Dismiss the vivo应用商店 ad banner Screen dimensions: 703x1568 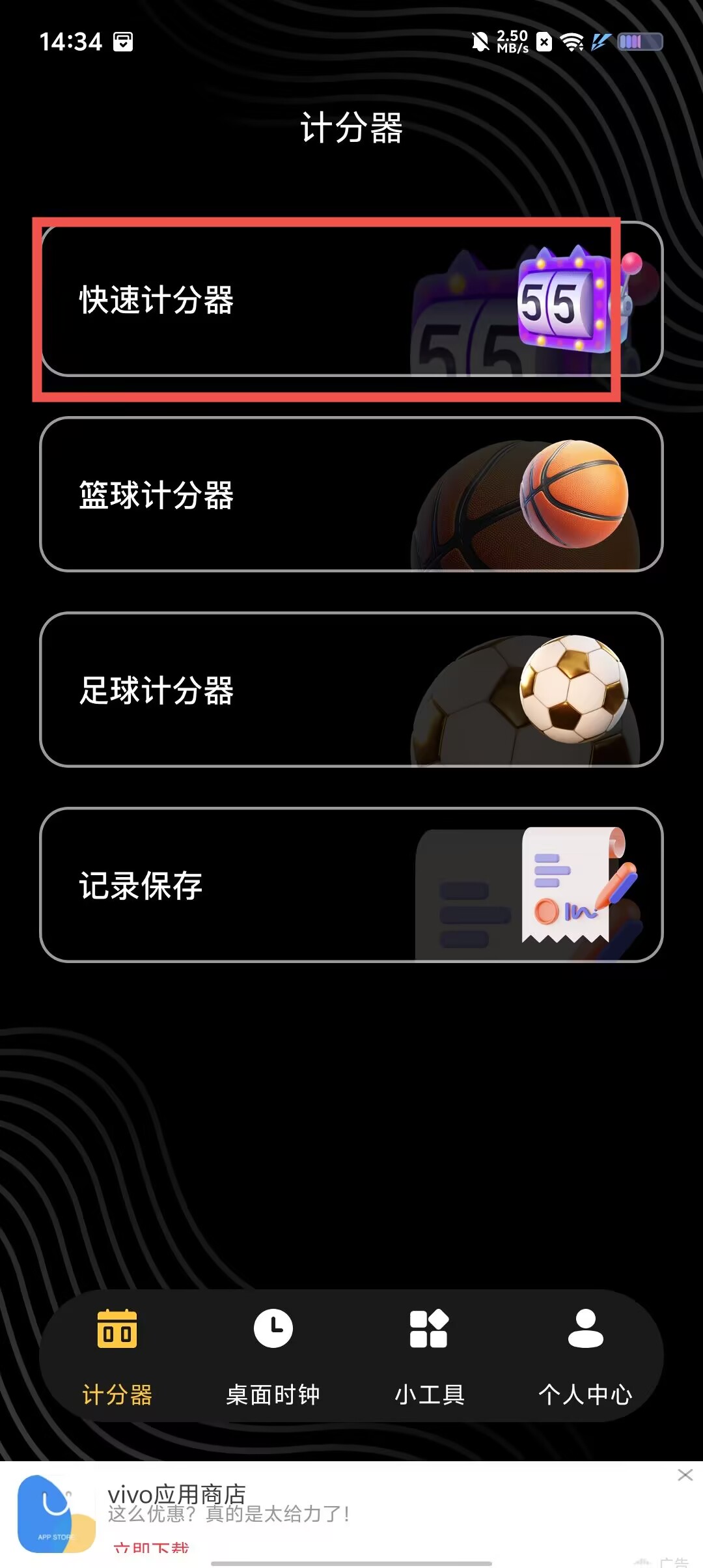[x=685, y=1476]
